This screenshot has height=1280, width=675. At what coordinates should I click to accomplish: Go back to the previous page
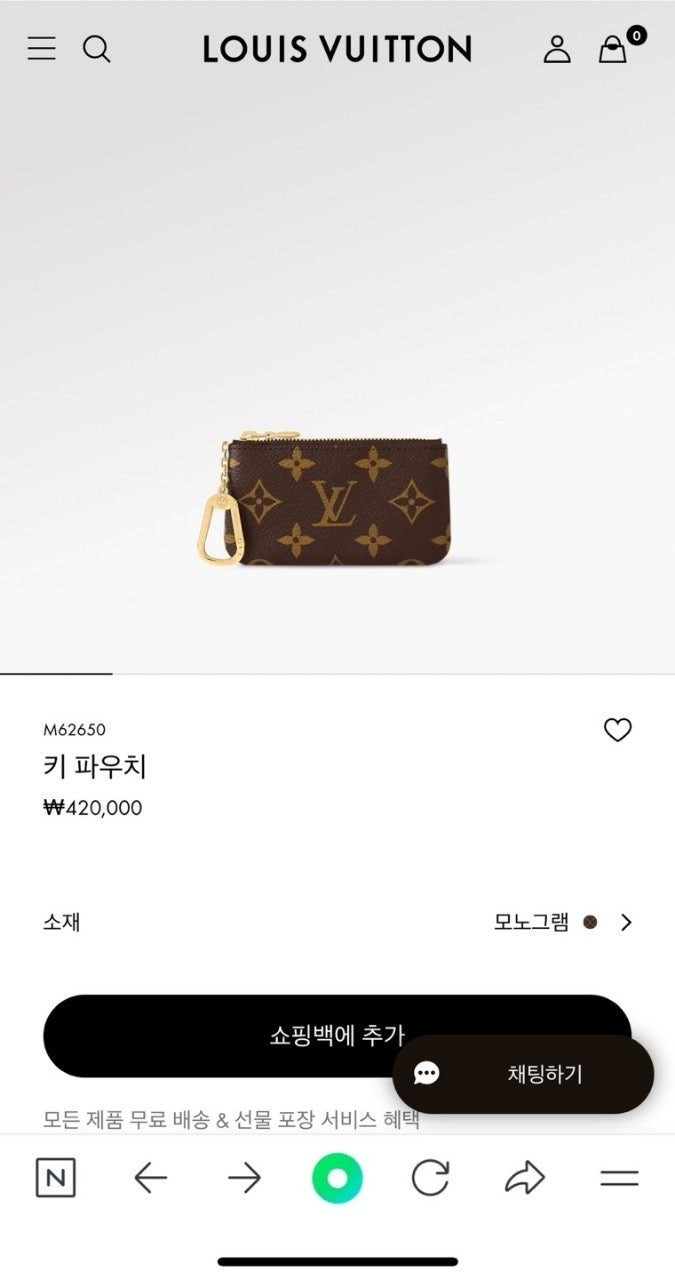tap(150, 1179)
